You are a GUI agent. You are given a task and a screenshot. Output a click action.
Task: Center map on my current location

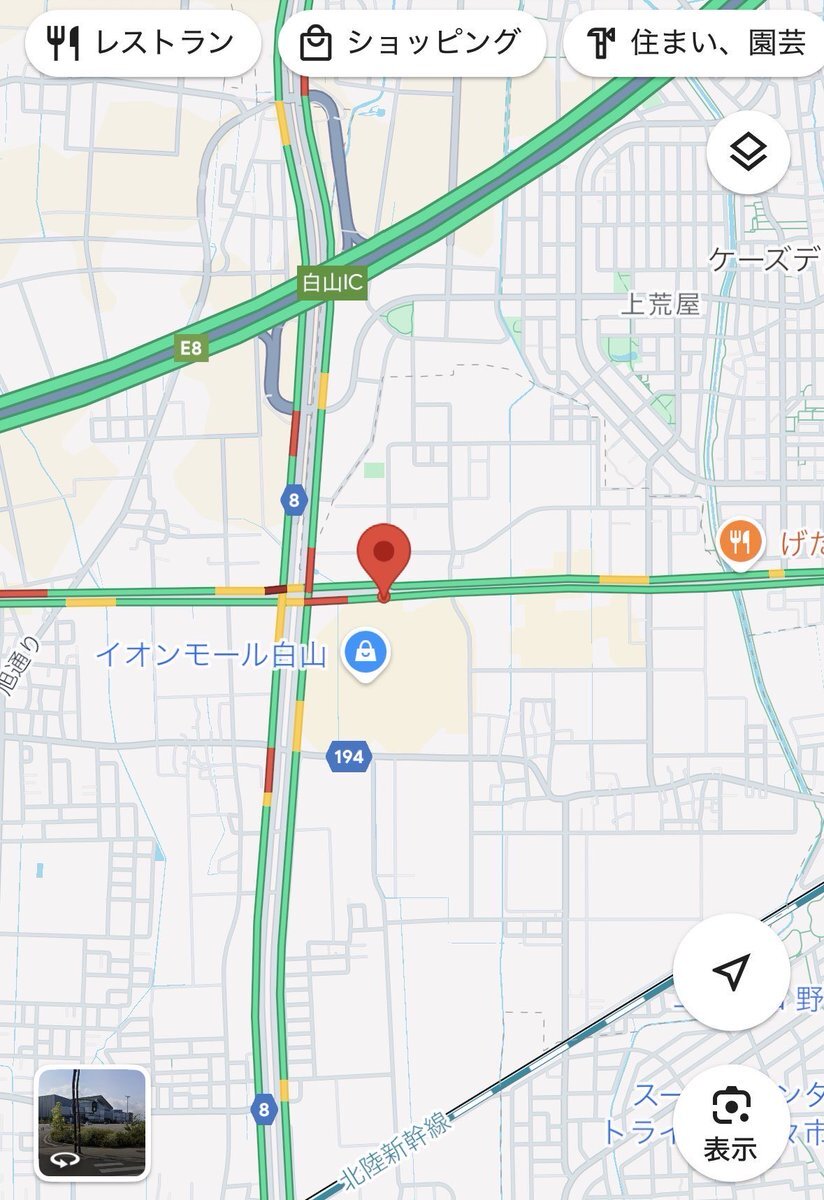coord(731,971)
